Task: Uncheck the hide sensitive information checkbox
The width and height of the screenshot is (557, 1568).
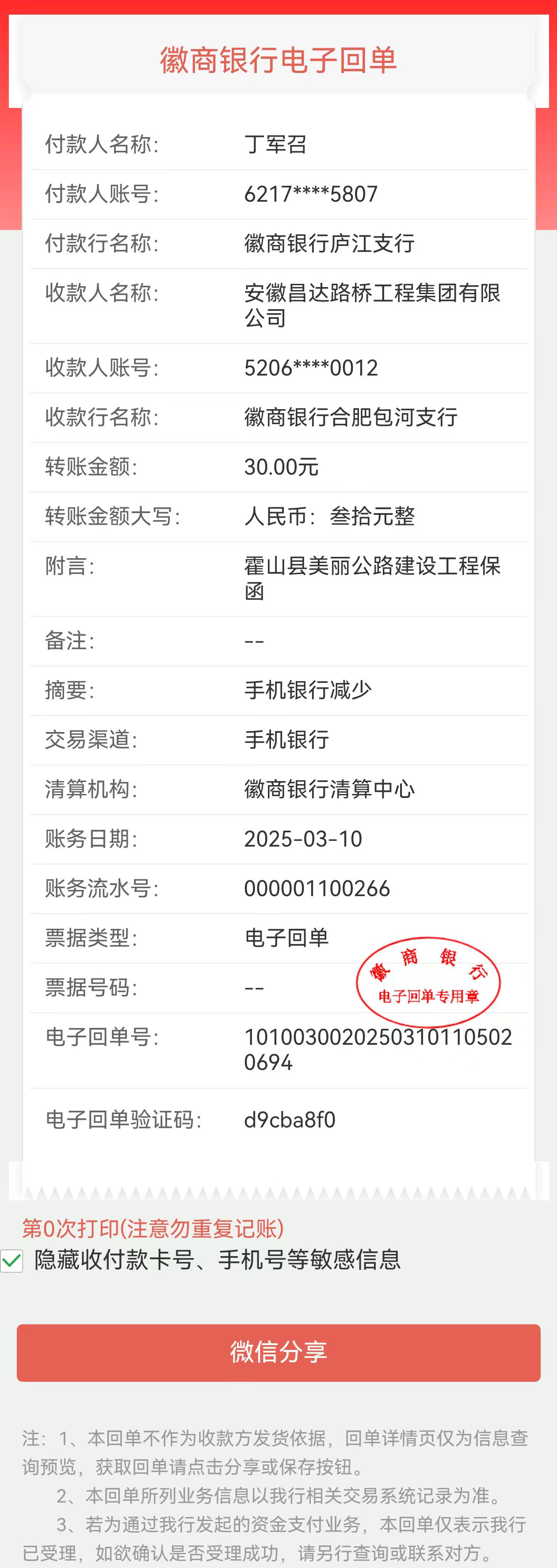Action: coord(12,1260)
